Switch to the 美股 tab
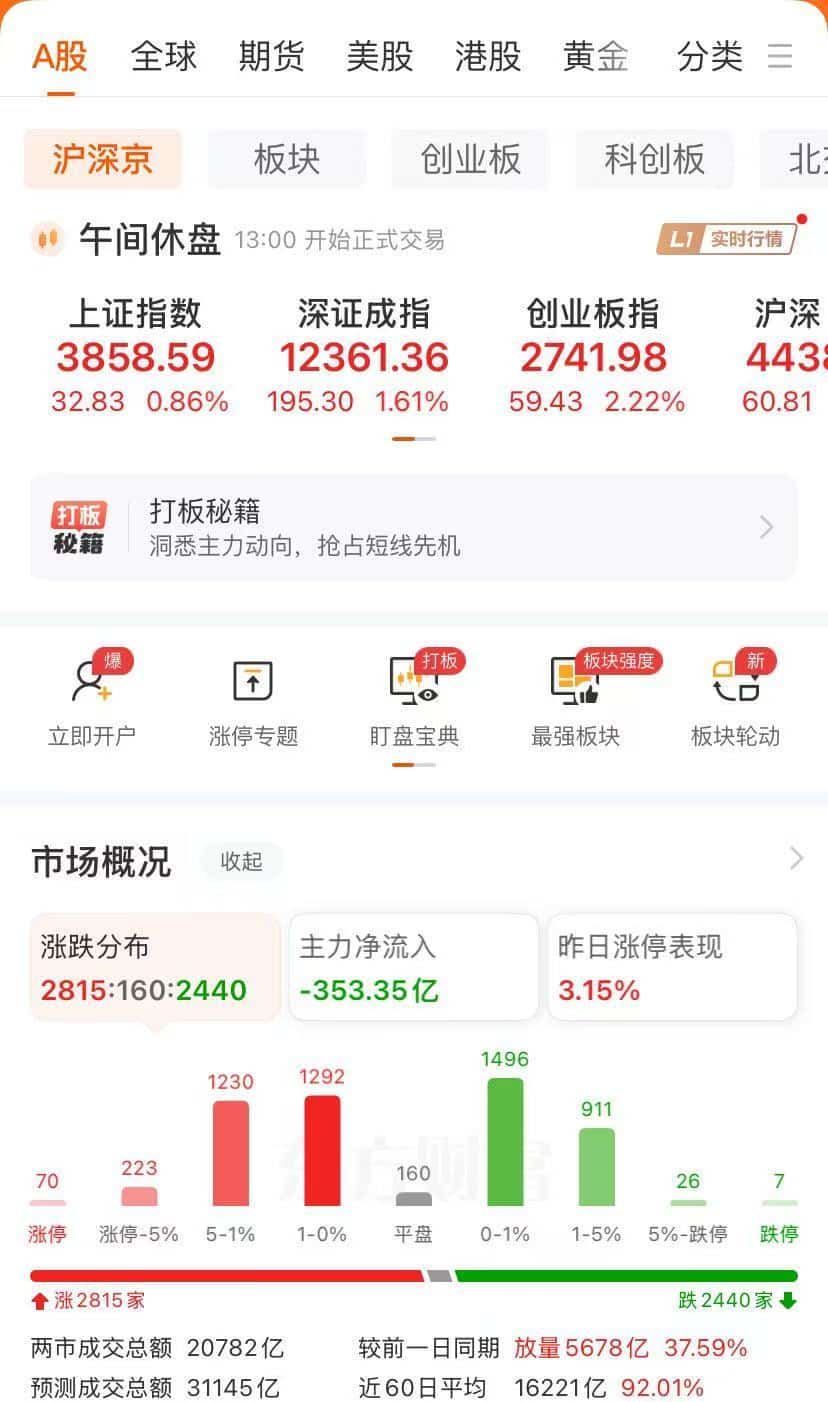Image resolution: width=828 pixels, height=1402 pixels. pyautogui.click(x=379, y=57)
